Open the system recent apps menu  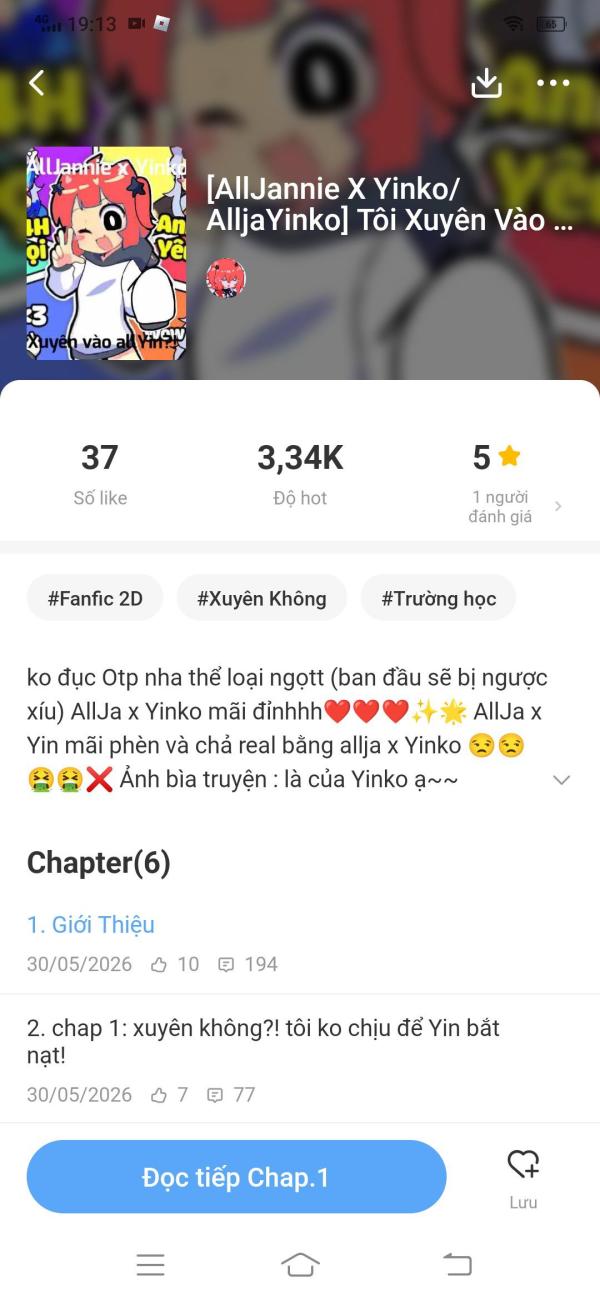[x=150, y=1265]
